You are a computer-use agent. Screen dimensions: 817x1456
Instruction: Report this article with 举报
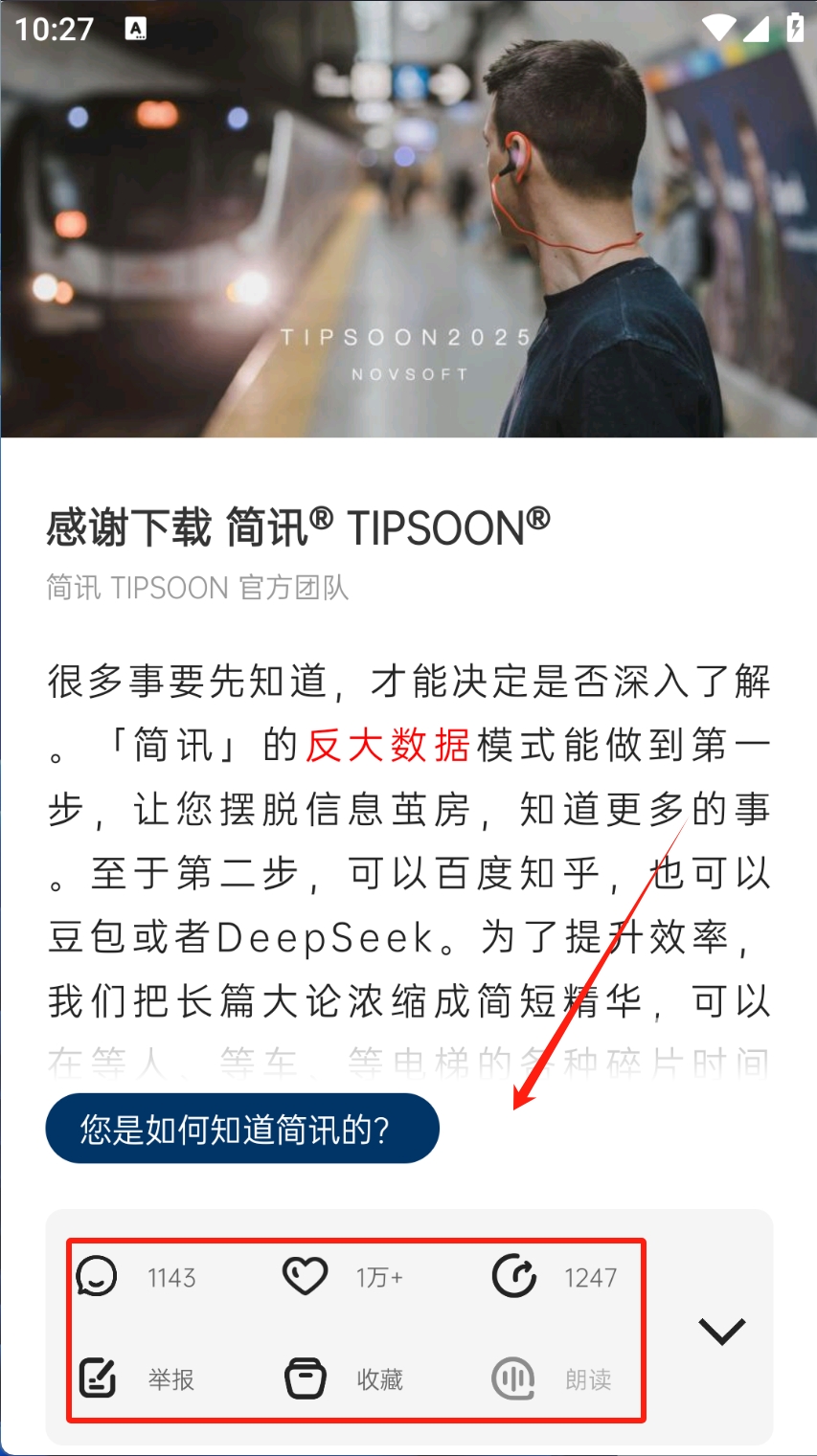(x=98, y=1378)
